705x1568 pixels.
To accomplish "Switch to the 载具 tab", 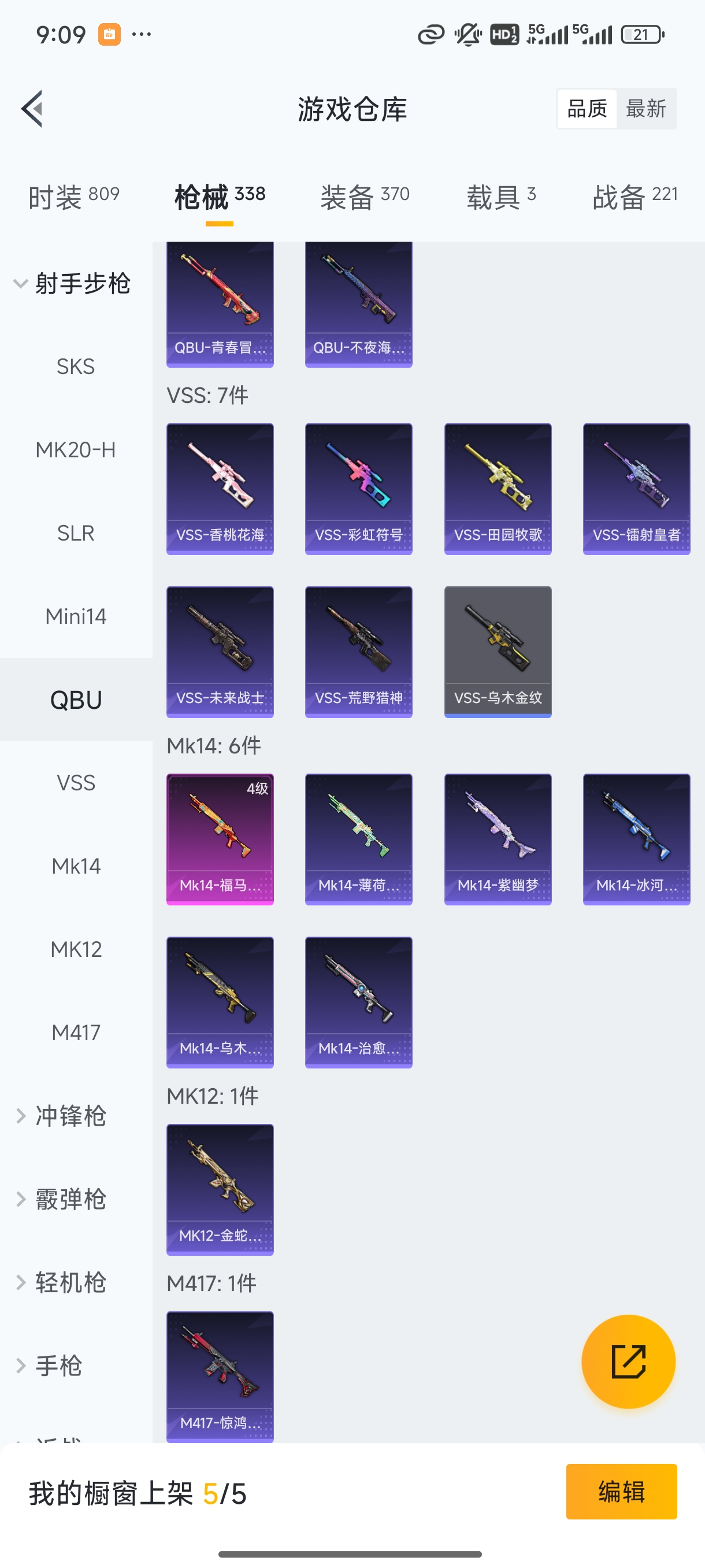I will pyautogui.click(x=500, y=197).
